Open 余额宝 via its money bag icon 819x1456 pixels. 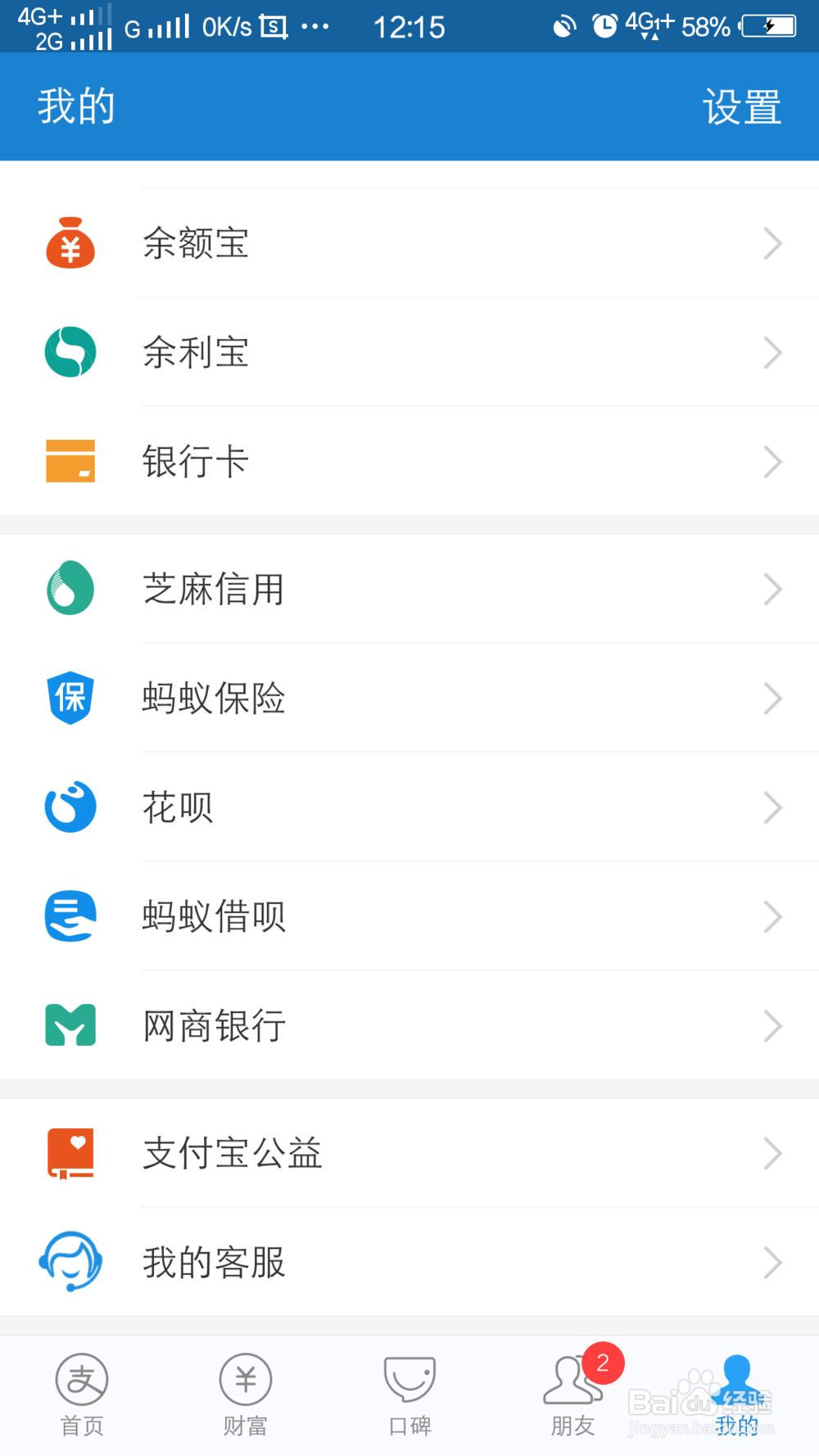(70, 242)
